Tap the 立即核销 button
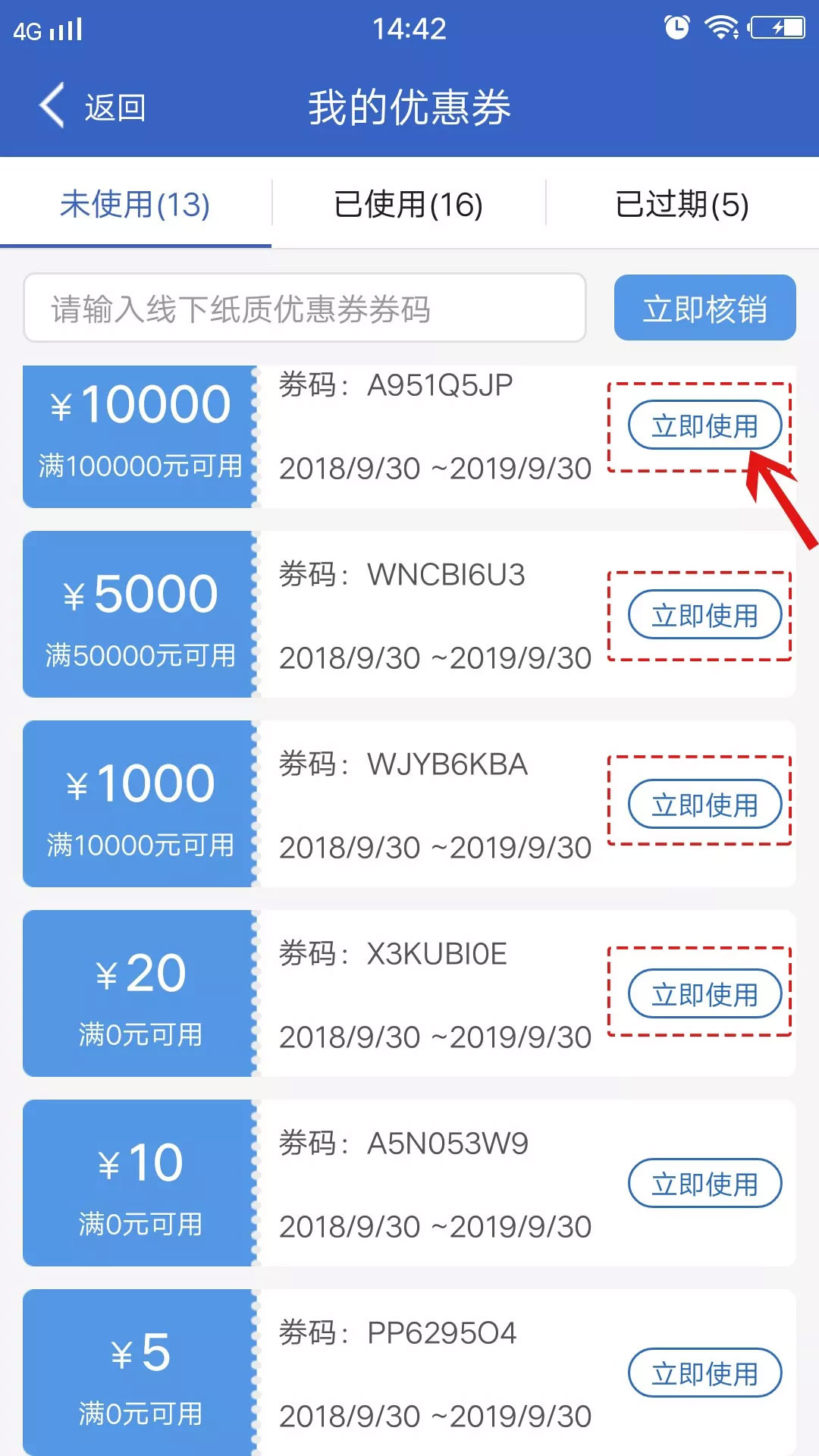Screen dimensions: 819x1456 point(704,308)
